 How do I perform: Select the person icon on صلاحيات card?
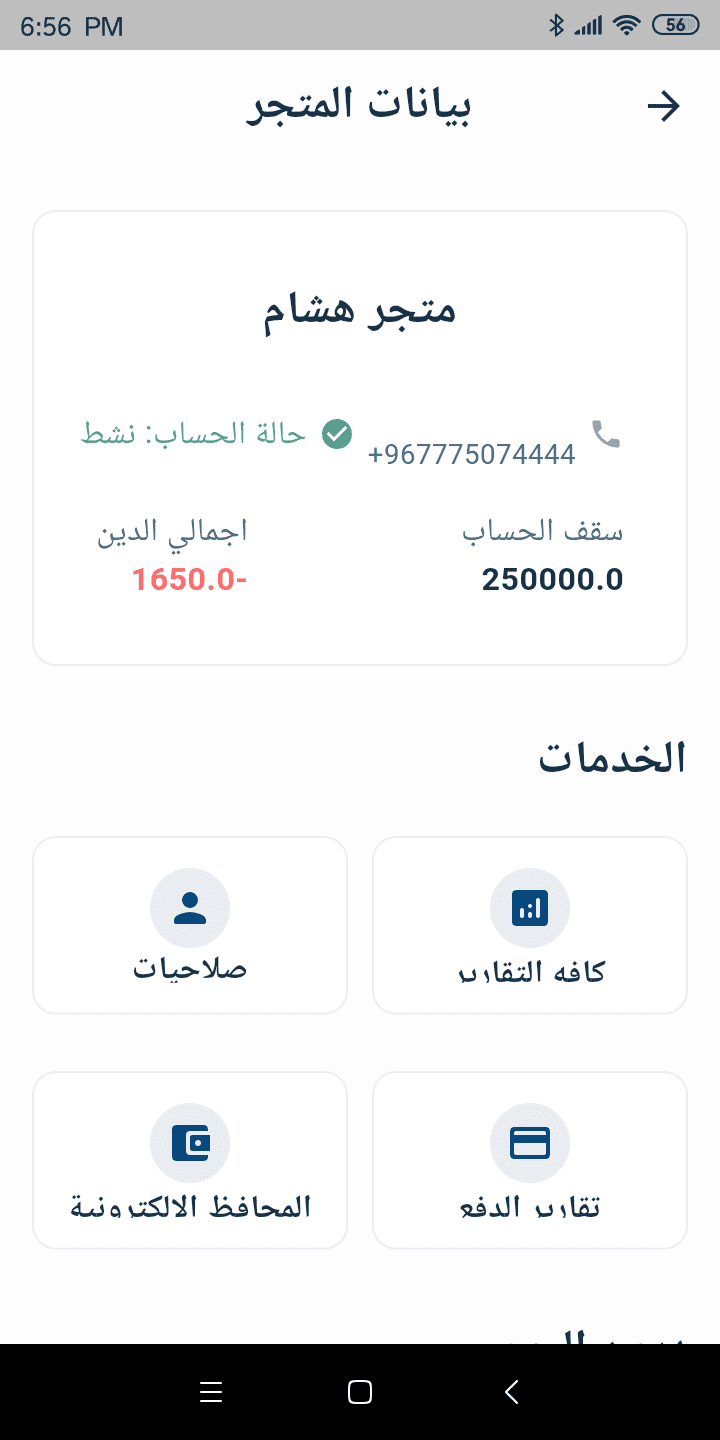click(190, 907)
